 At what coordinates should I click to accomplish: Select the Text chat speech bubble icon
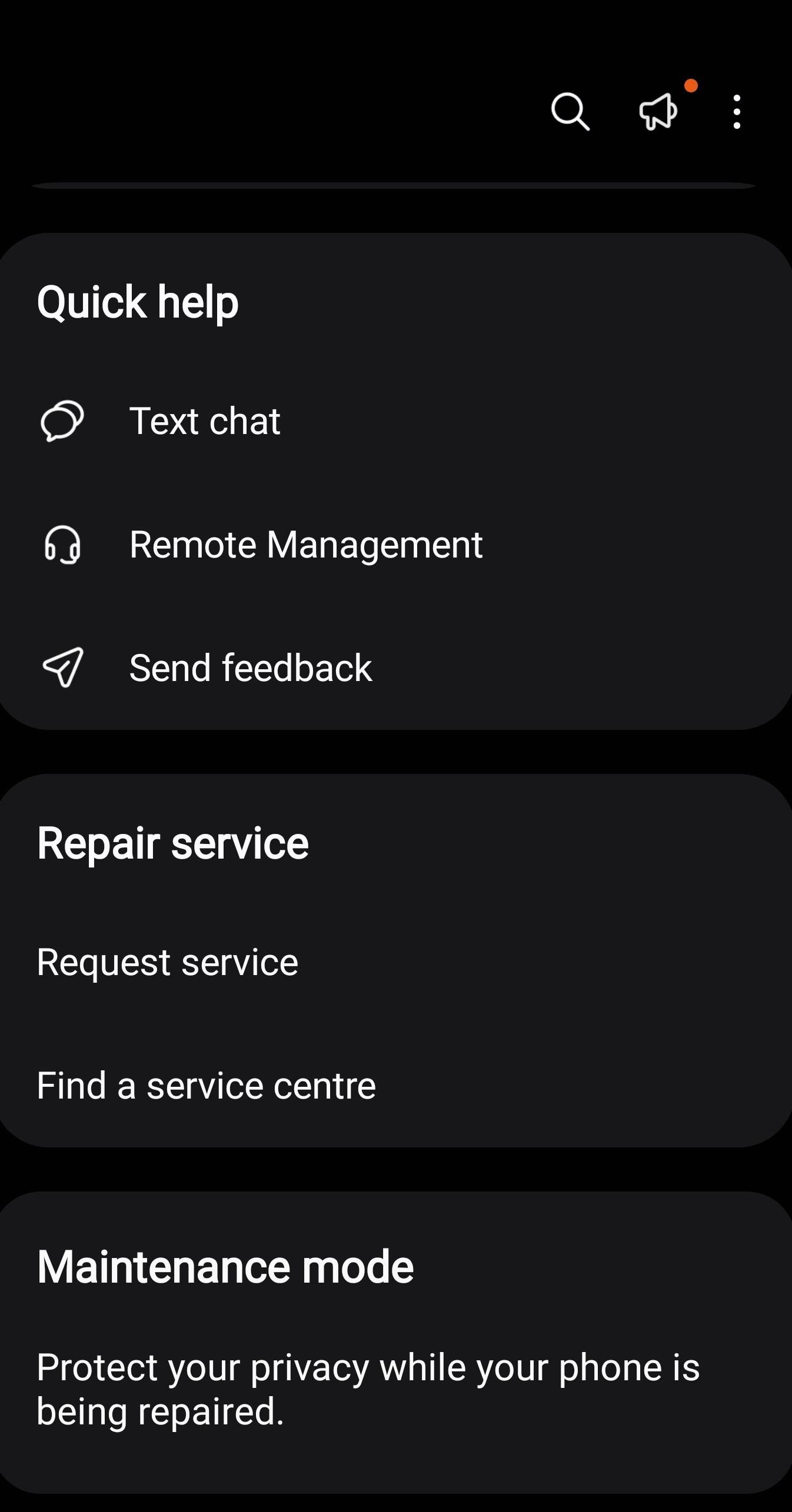coord(61,419)
